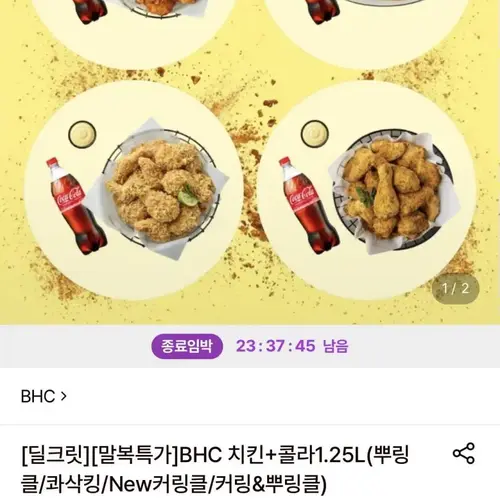
Task: Open the product image gallery
Action: click(x=250, y=162)
